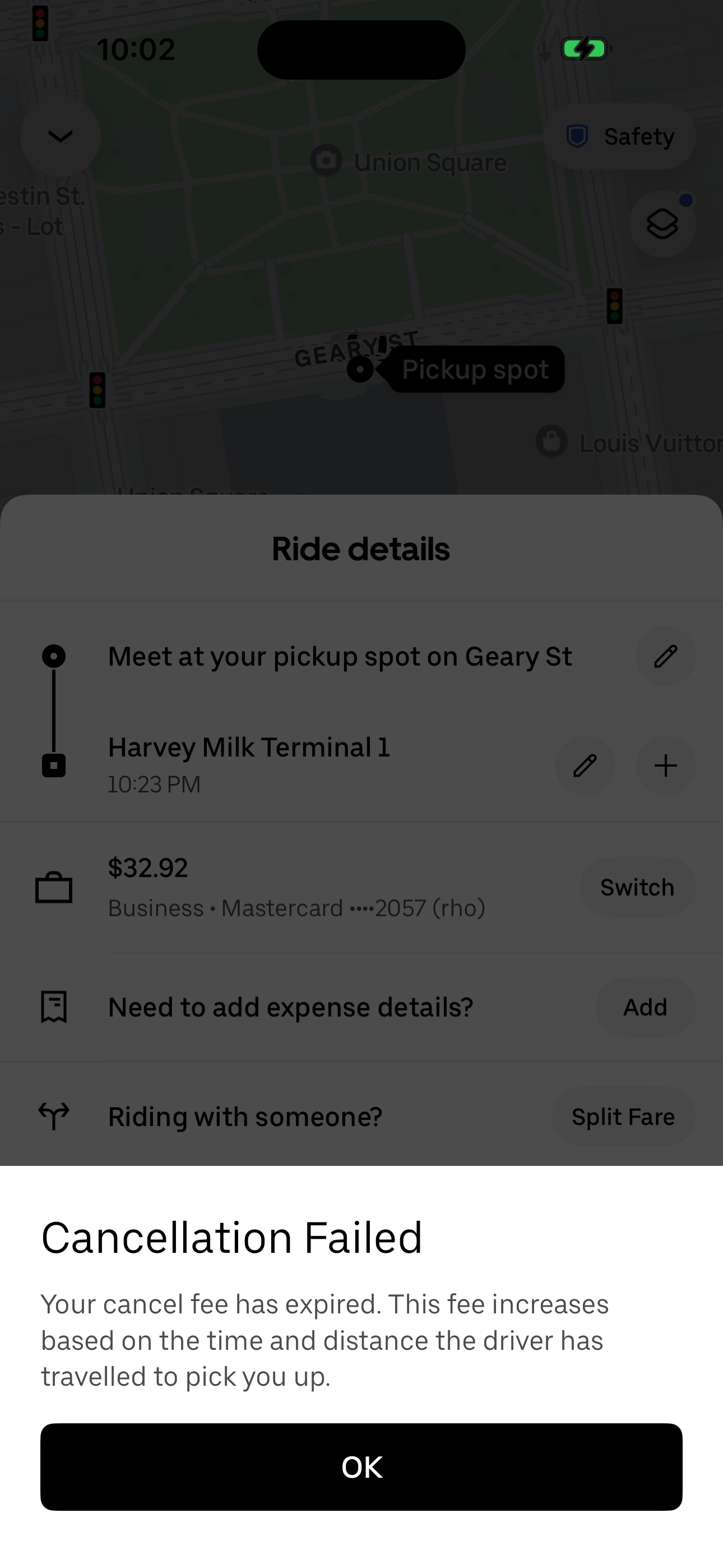
Task: Add a stop with the plus icon
Action: pos(665,765)
